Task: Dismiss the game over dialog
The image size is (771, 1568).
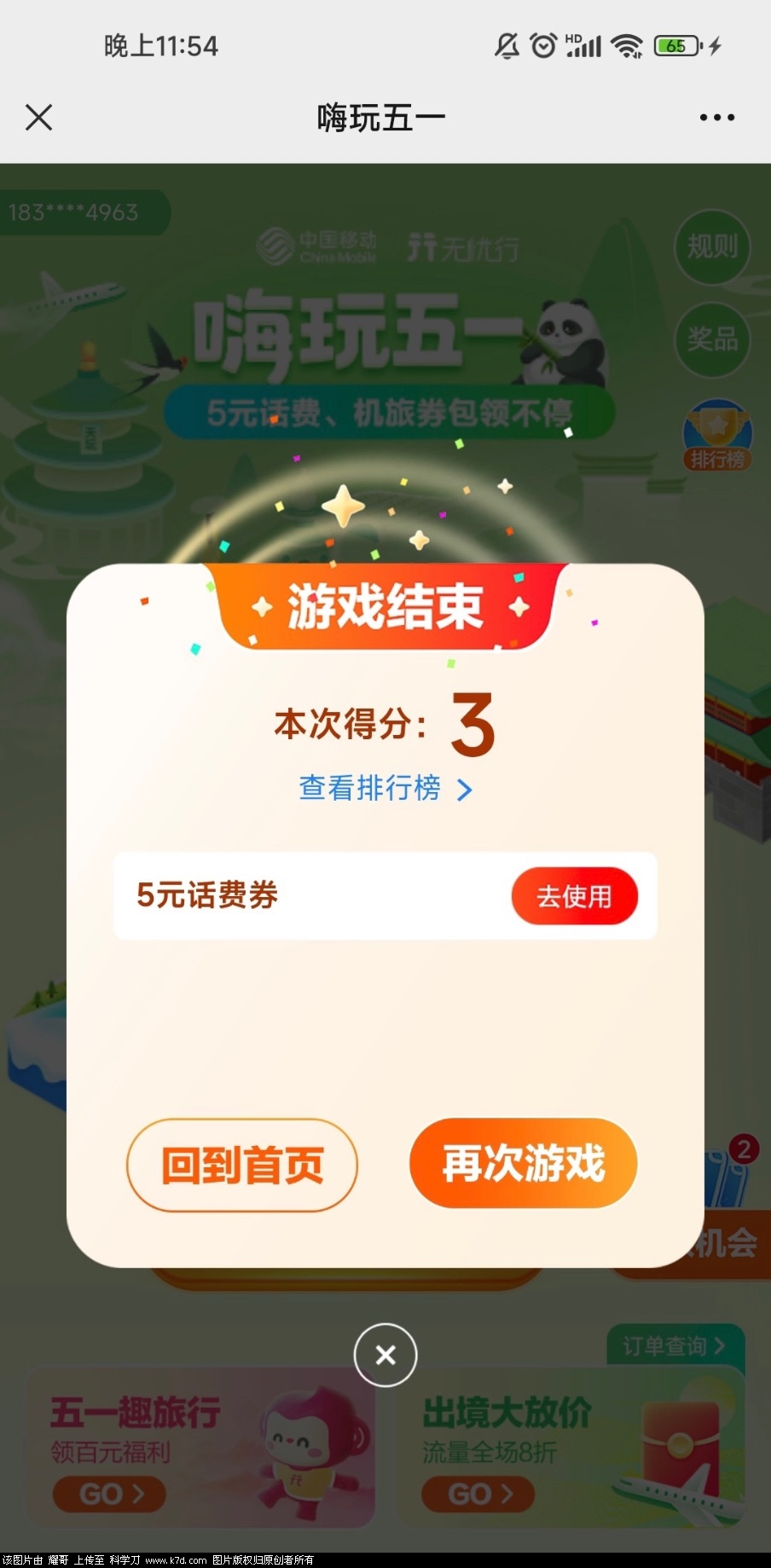Action: pyautogui.click(x=385, y=1355)
